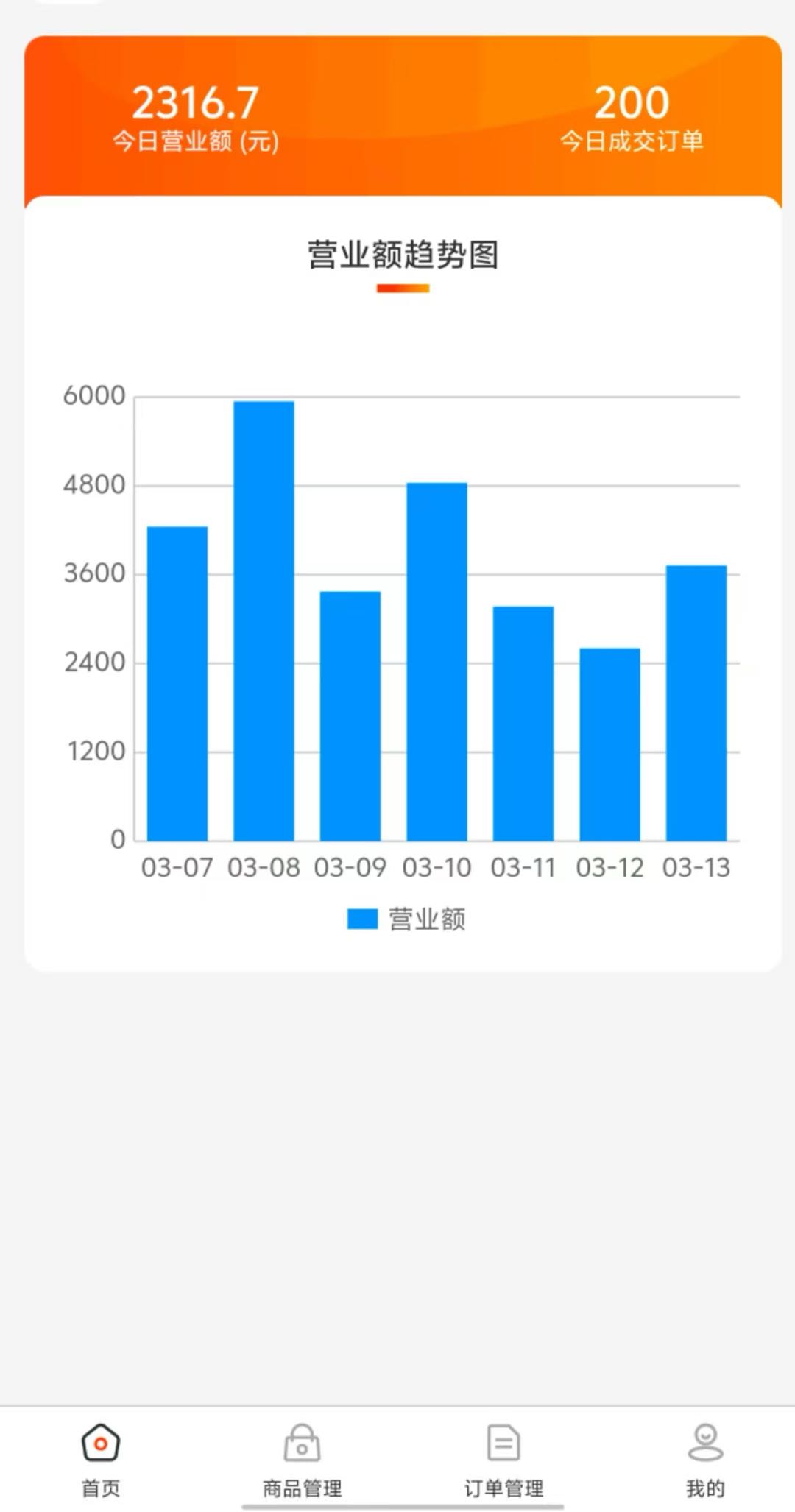
Task: Toggle the 营业额 legend in the chart
Action: point(406,919)
